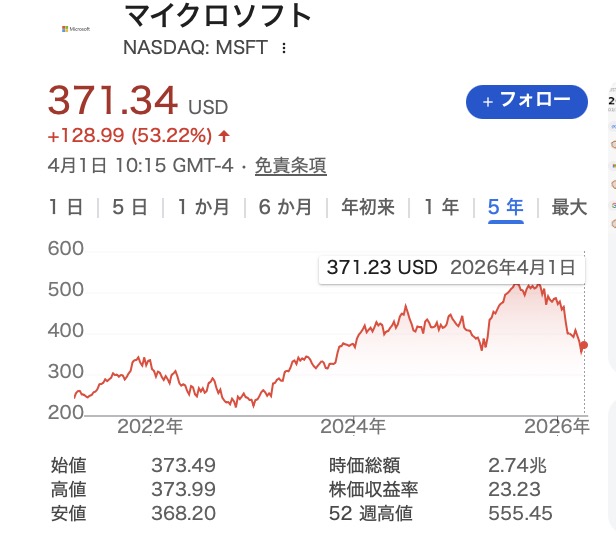
Task: Open the 免責条項 disclaimer link
Action: pyautogui.click(x=290, y=166)
